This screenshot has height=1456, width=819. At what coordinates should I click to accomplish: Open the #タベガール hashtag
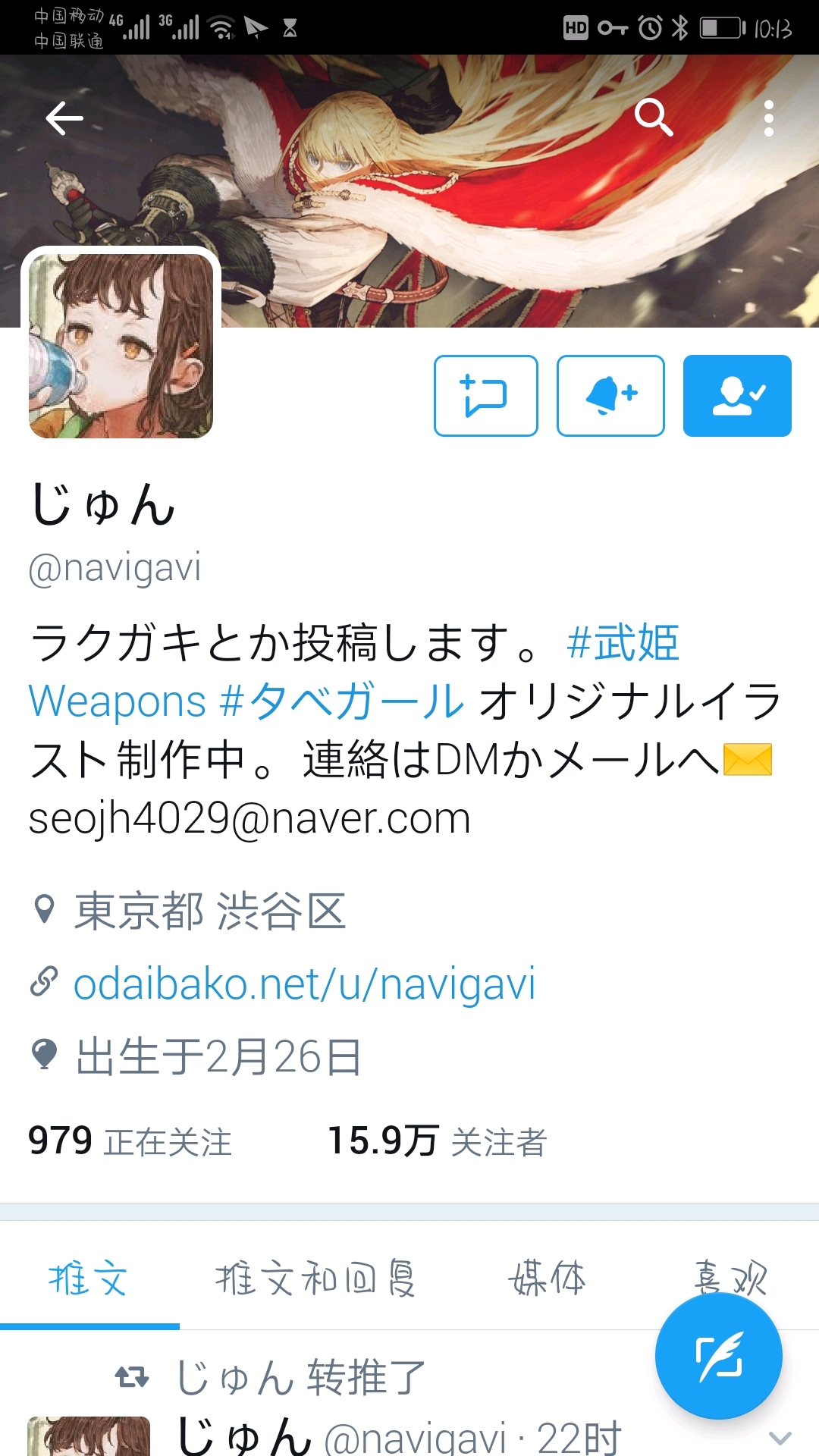(341, 701)
